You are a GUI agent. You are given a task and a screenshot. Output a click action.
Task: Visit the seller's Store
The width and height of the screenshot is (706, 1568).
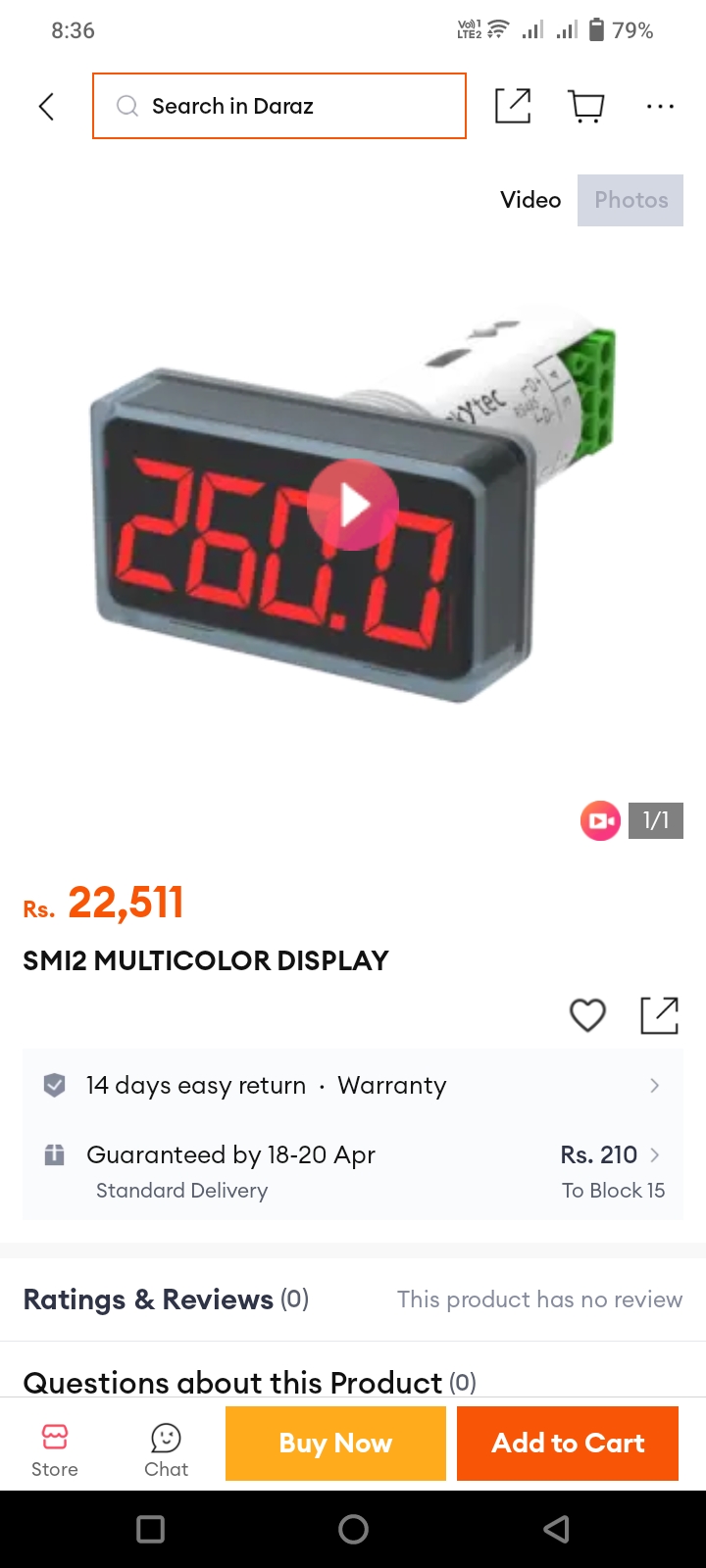55,1450
